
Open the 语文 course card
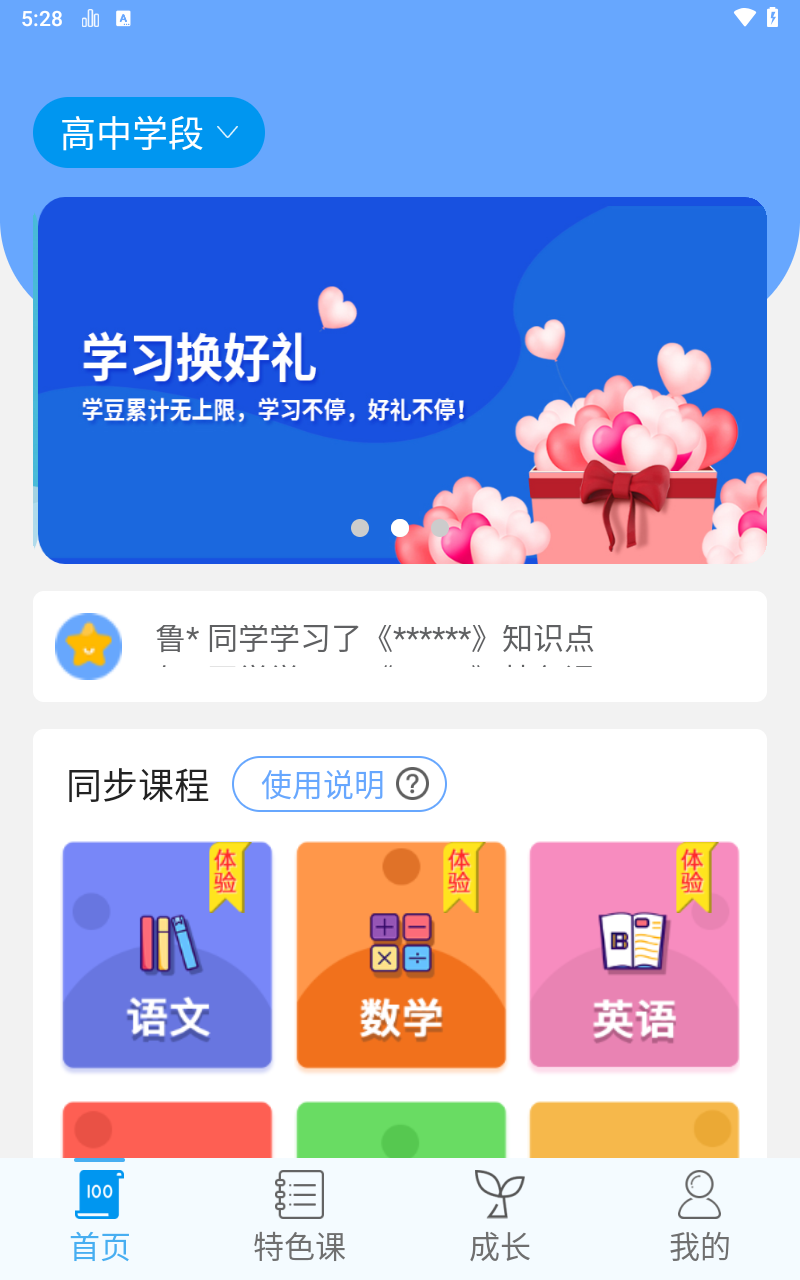coord(167,954)
